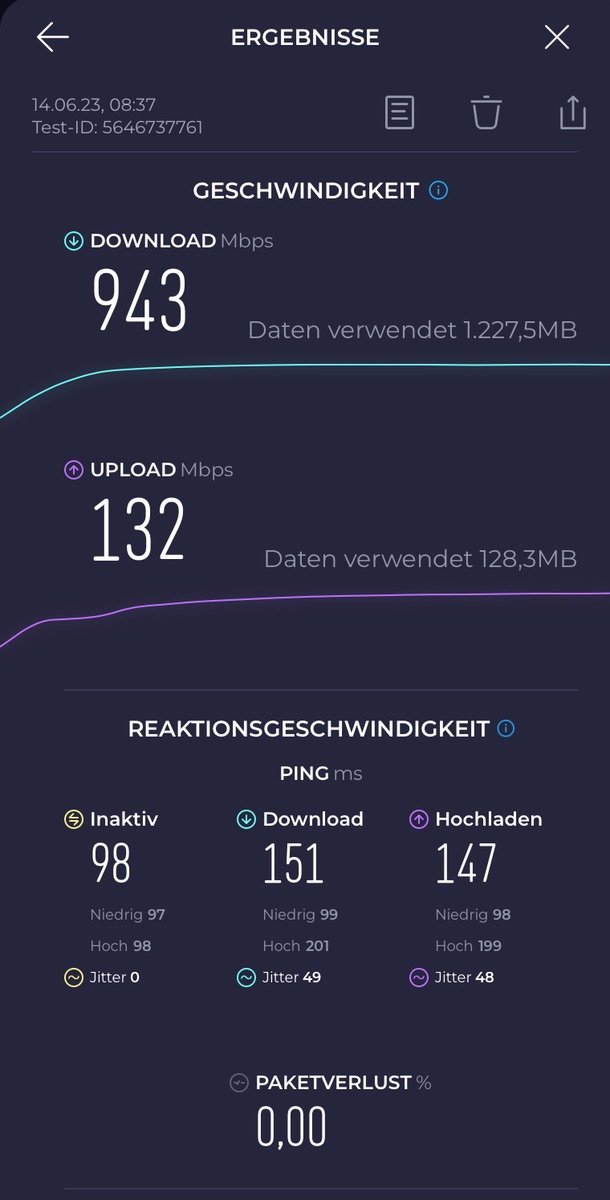Open info next to Geschwindigkeit
Viewport: 610px width, 1200px height.
pyautogui.click(x=438, y=190)
